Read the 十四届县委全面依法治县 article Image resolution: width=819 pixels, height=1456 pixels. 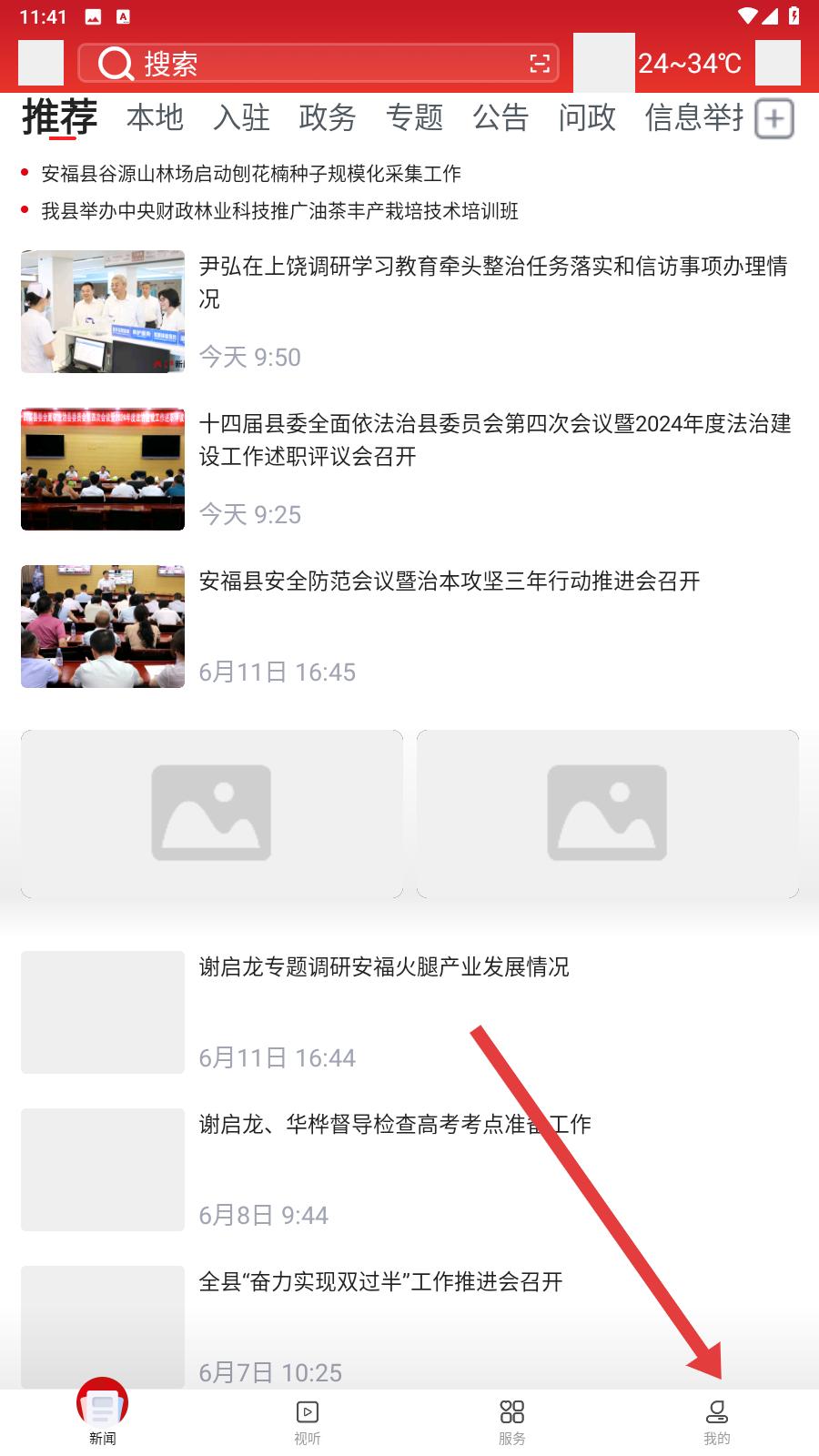pos(409,469)
